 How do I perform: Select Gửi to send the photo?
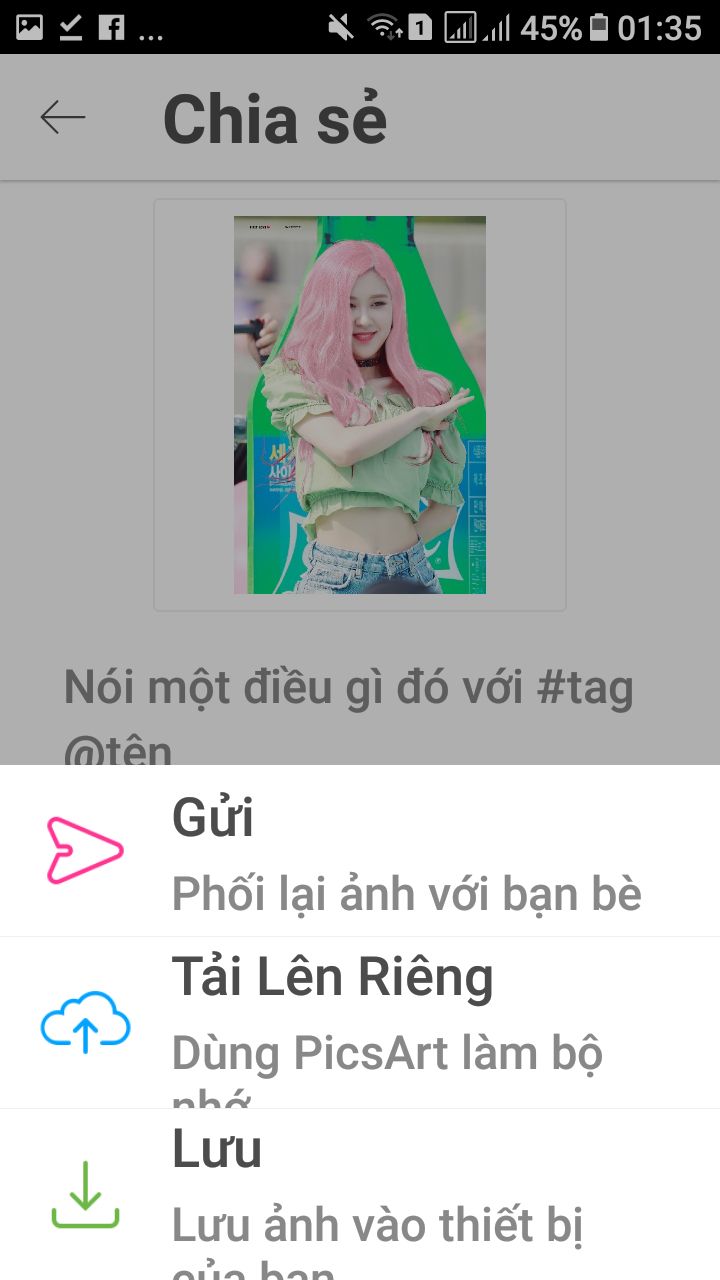360,851
